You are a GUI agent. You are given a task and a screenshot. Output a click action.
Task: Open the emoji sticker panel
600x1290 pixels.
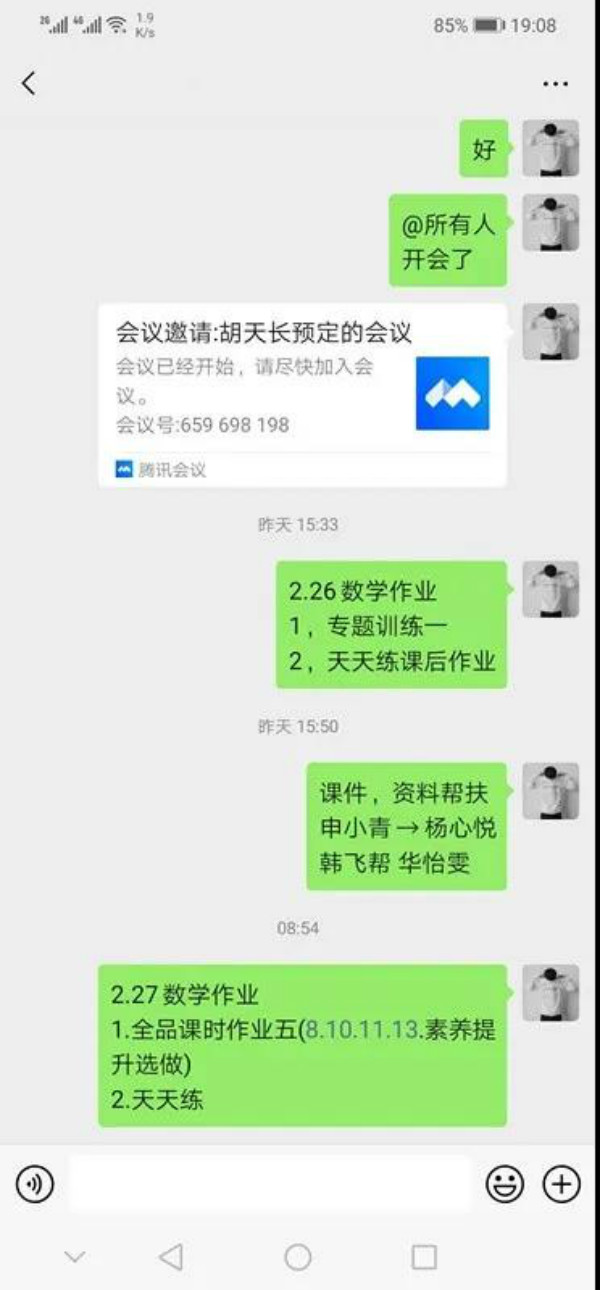(505, 1185)
